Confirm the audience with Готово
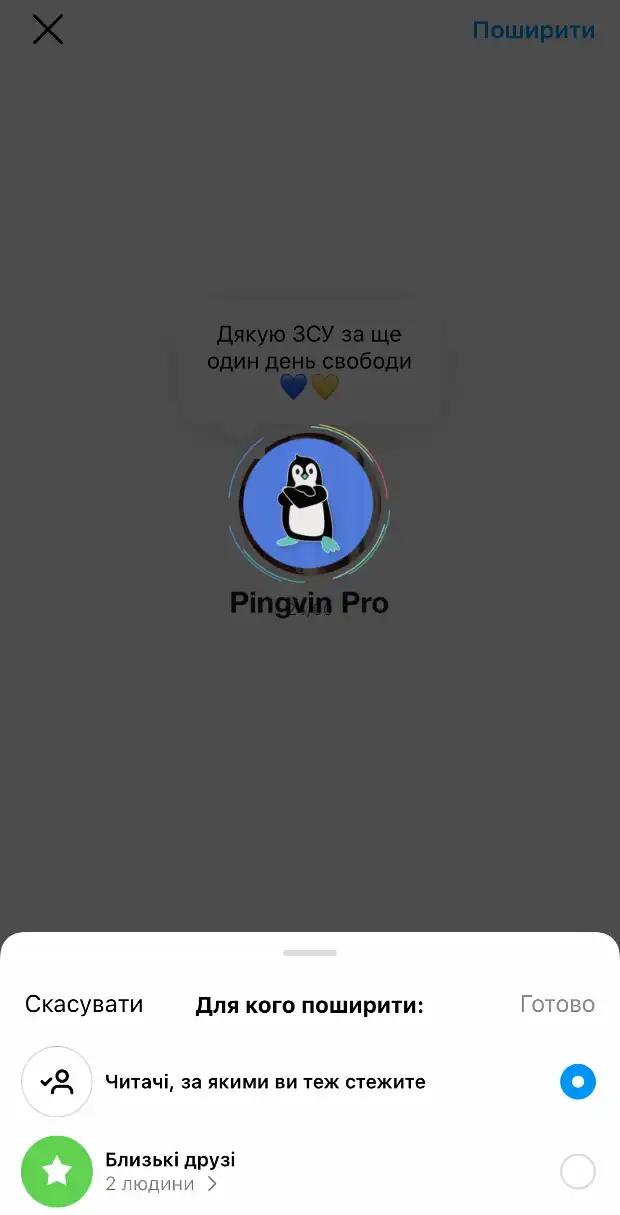 (557, 1004)
